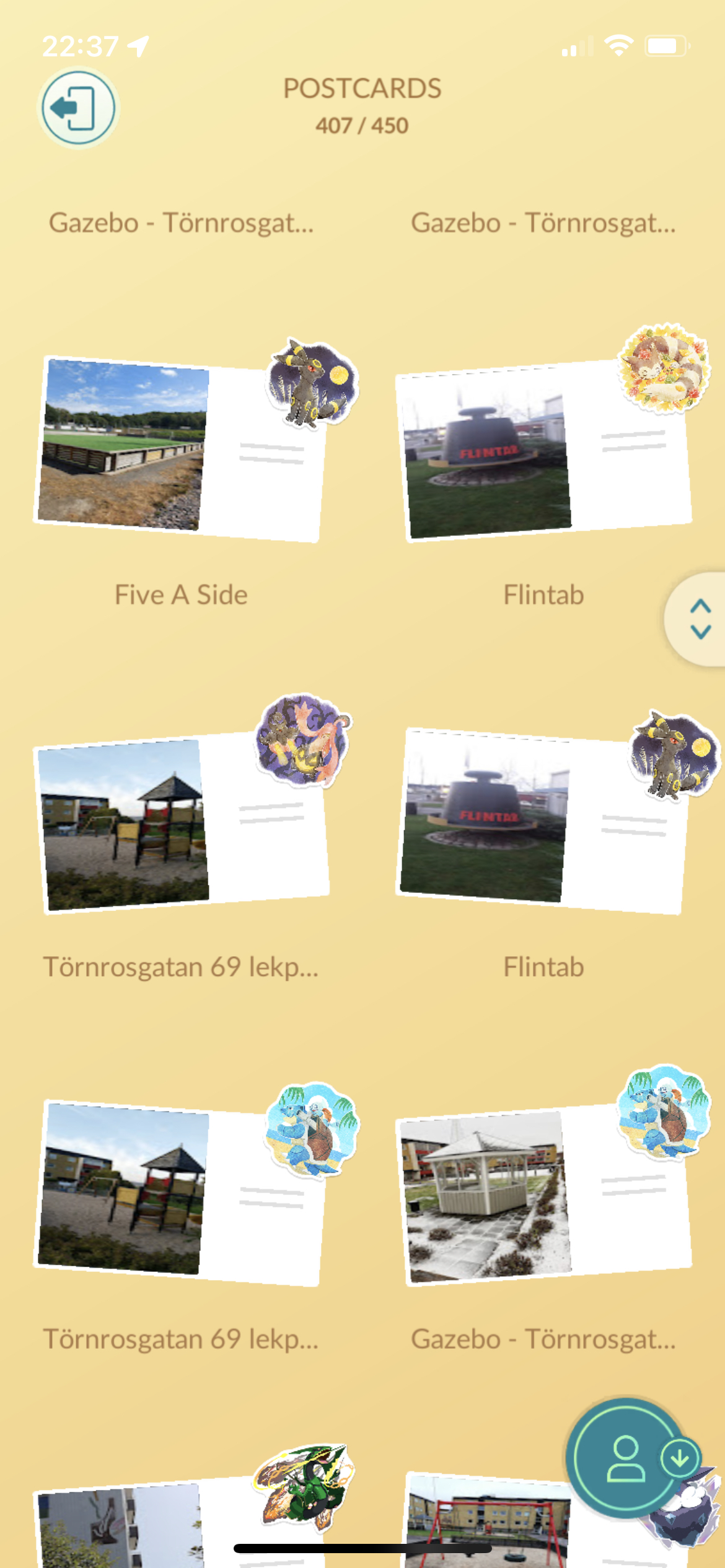Viewport: 725px width, 1568px height.
Task: Open the Five A Side postcard
Action: [x=180, y=449]
